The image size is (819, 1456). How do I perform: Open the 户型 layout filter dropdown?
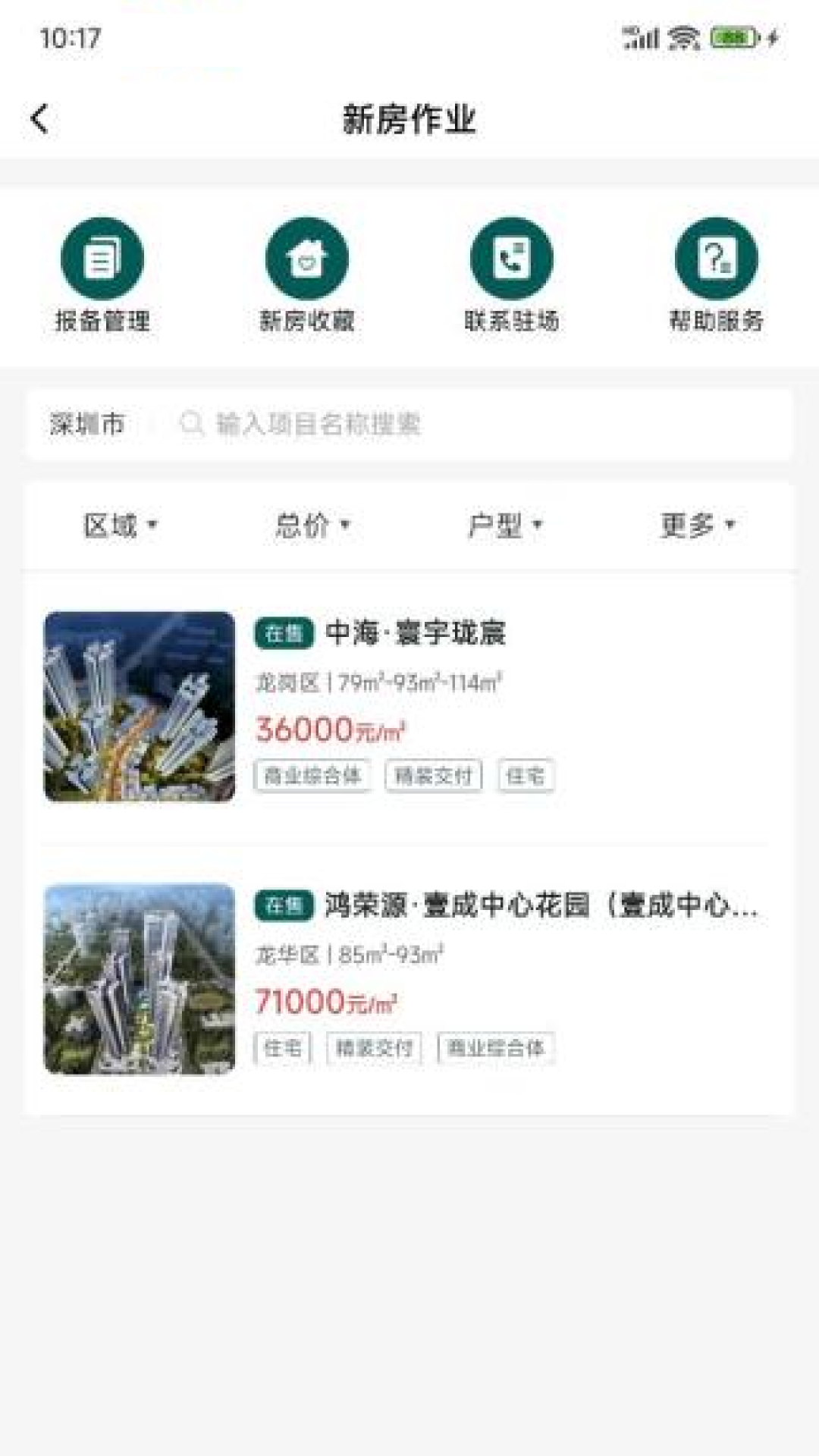point(503,524)
